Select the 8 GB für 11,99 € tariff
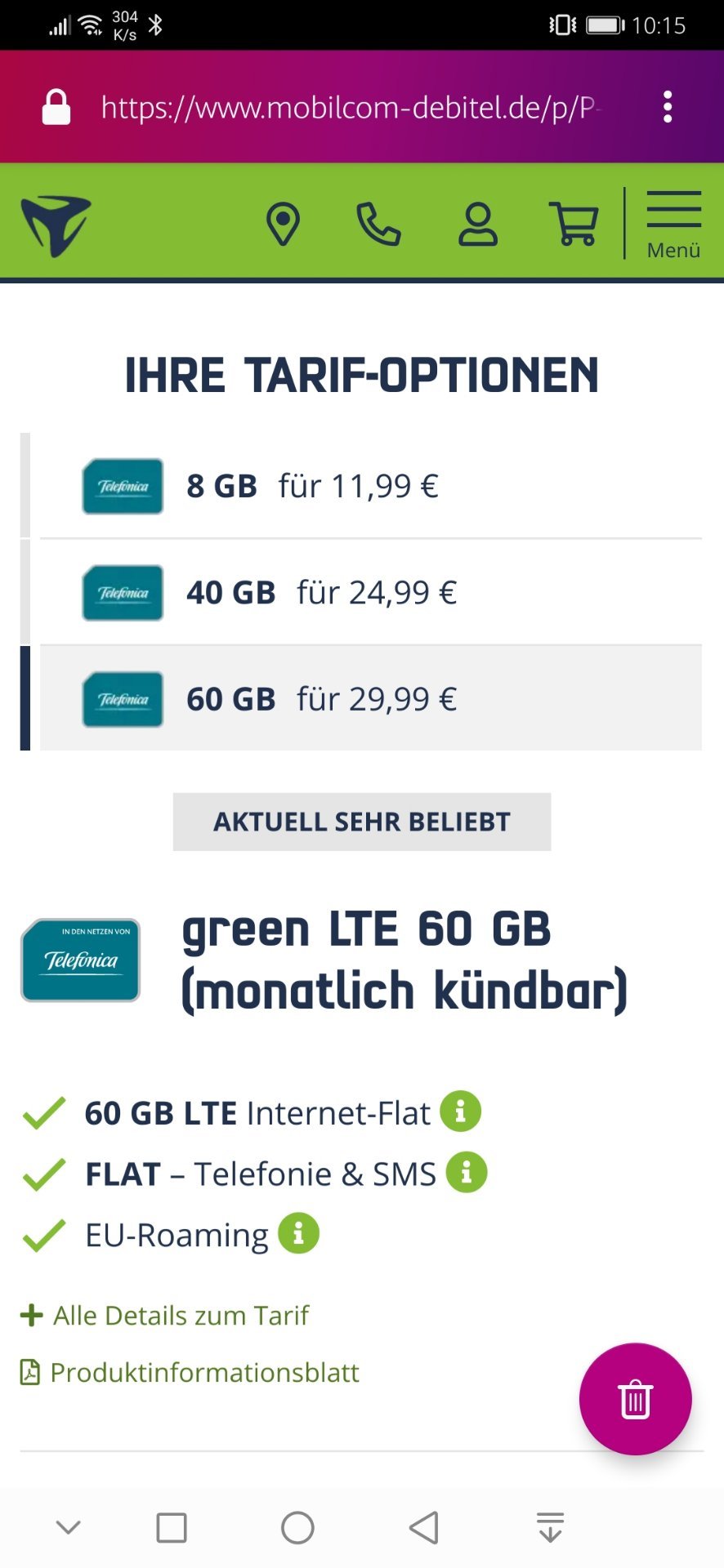The height and width of the screenshot is (1568, 724). [x=371, y=486]
